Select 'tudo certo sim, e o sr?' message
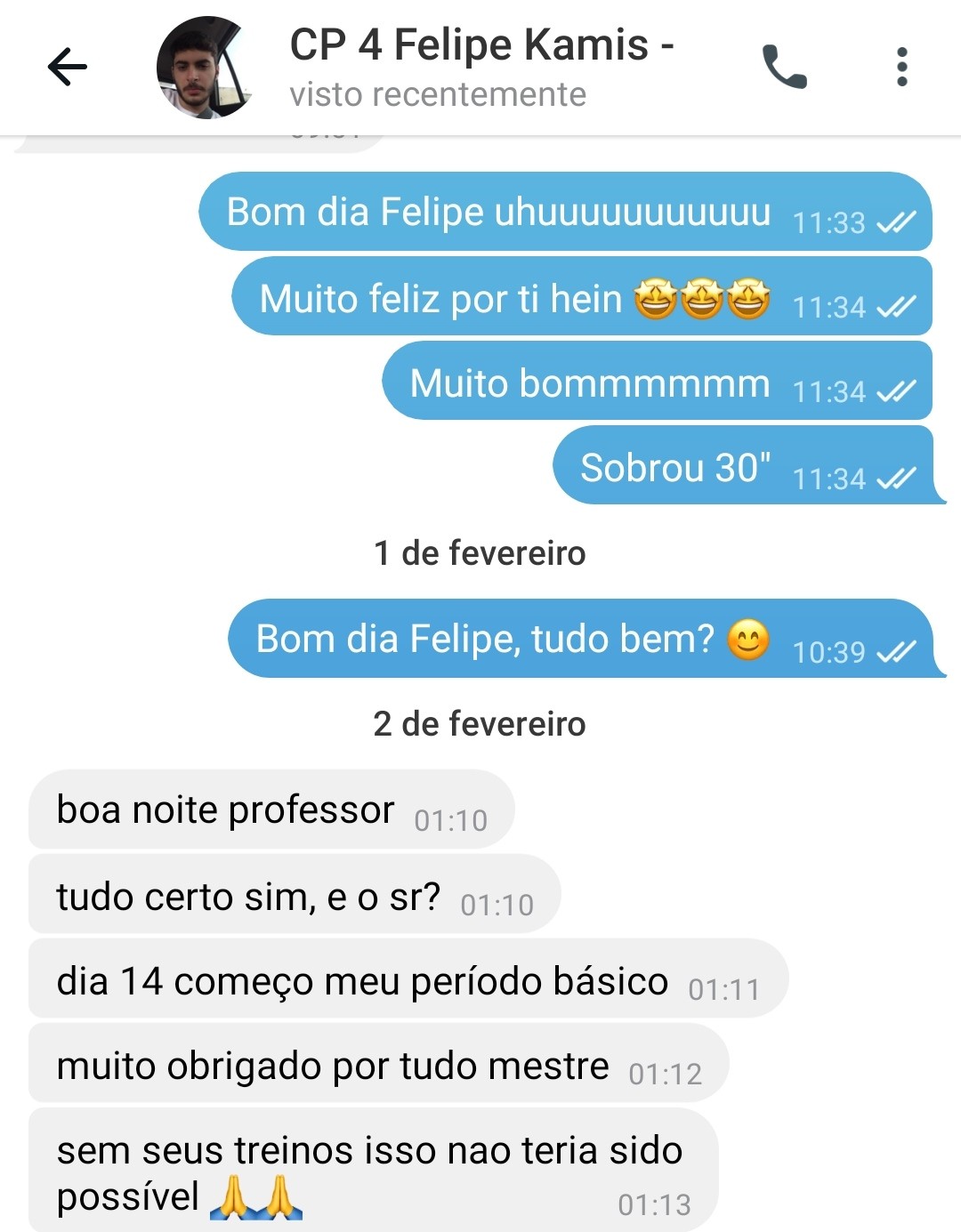The height and width of the screenshot is (1232, 961). [249, 896]
